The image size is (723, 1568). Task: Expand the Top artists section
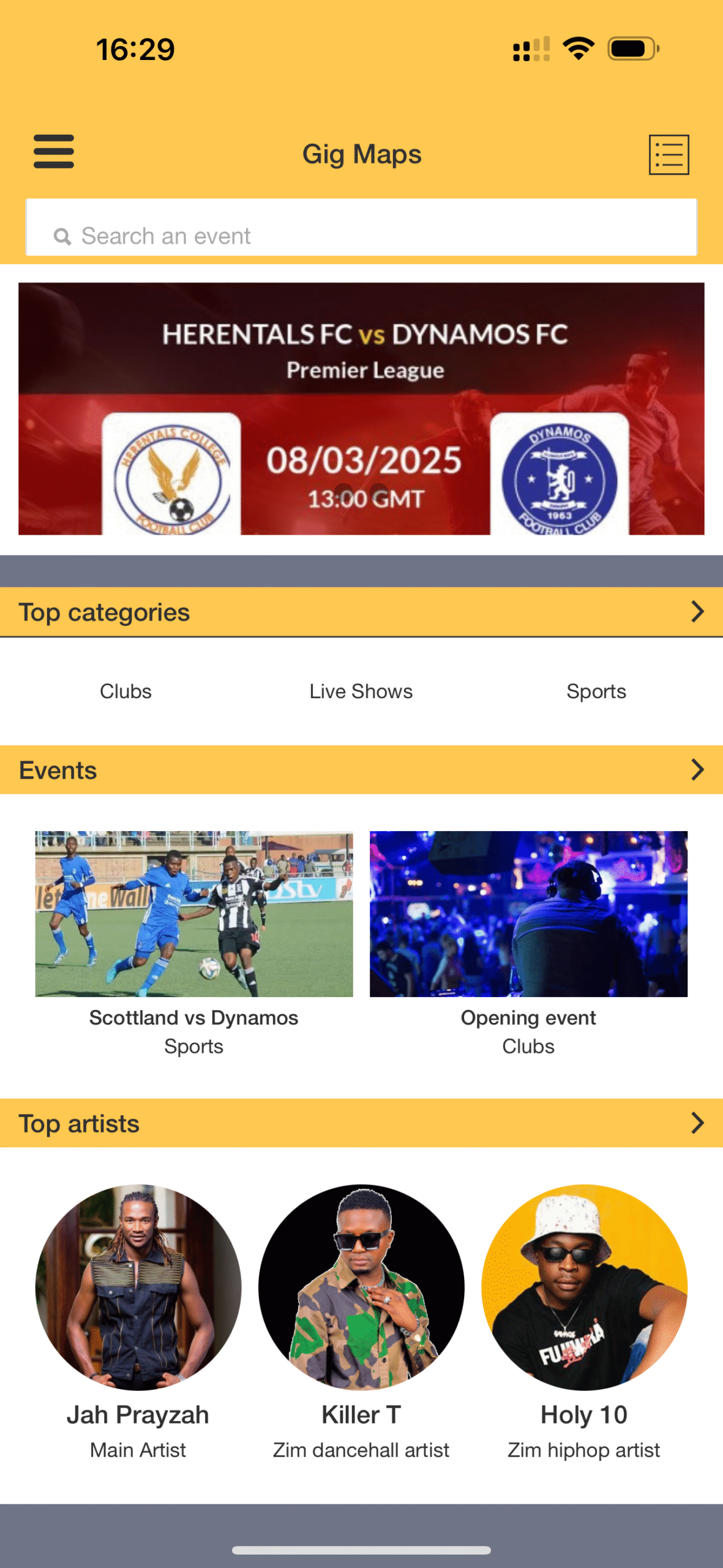click(697, 1123)
